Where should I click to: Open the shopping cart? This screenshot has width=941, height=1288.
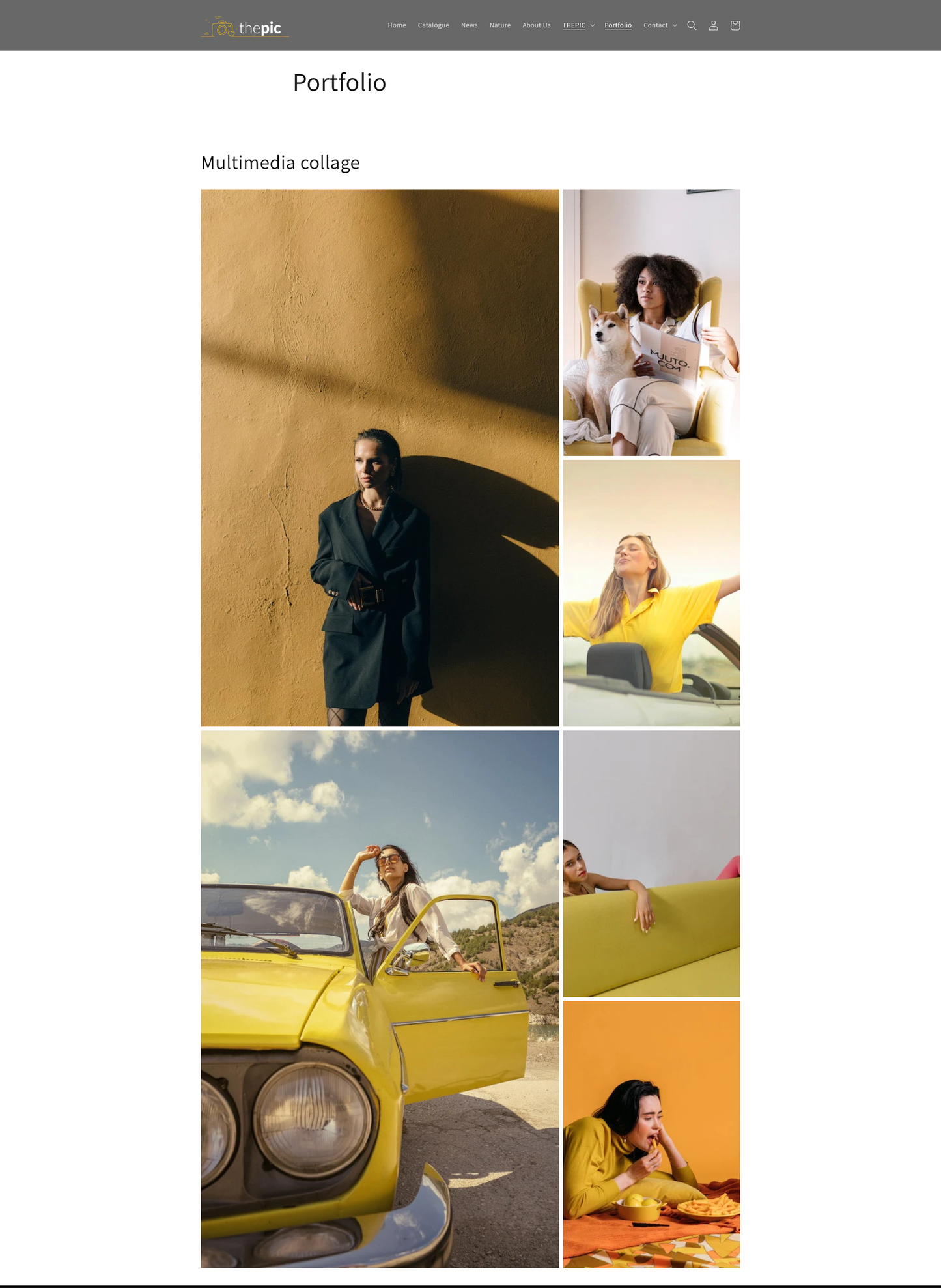click(x=735, y=25)
